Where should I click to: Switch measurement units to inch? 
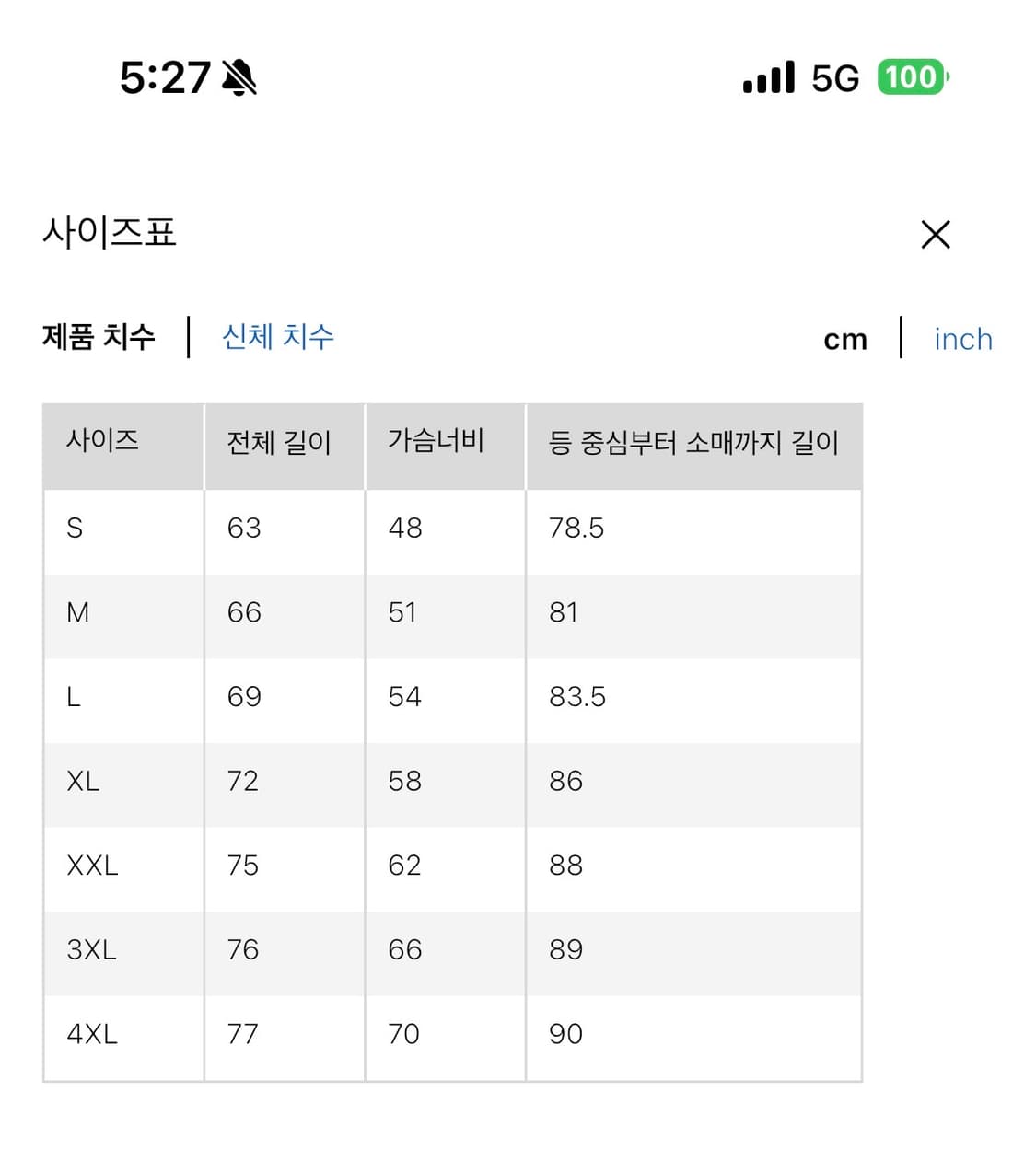(962, 340)
